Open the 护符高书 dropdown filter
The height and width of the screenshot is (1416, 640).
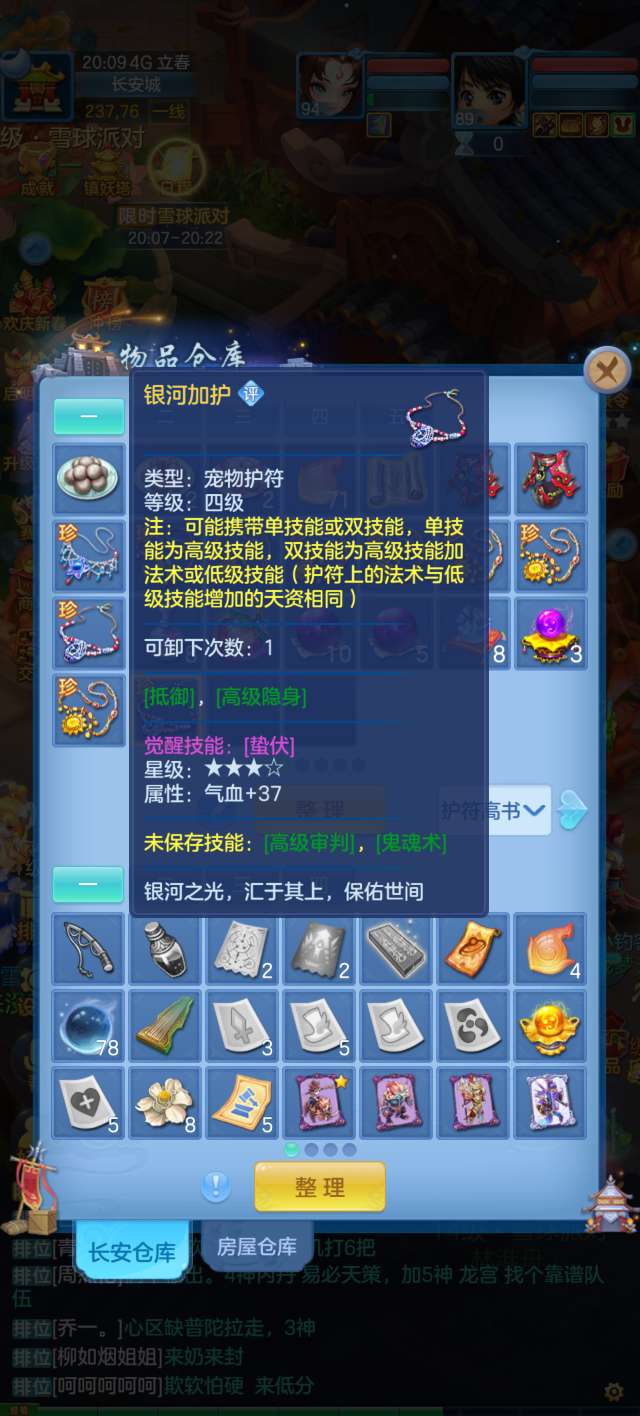pos(494,810)
